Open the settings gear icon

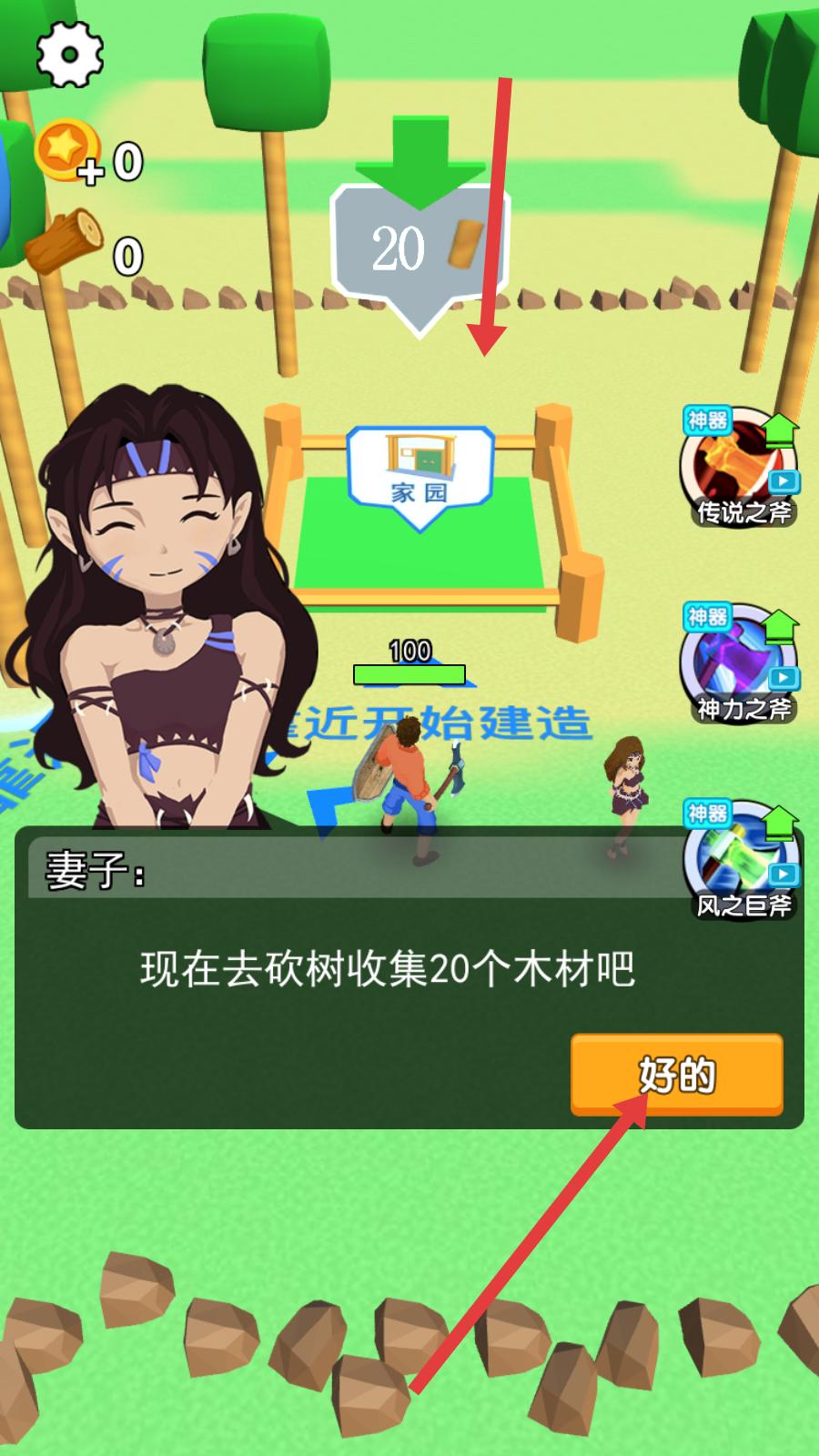(69, 55)
